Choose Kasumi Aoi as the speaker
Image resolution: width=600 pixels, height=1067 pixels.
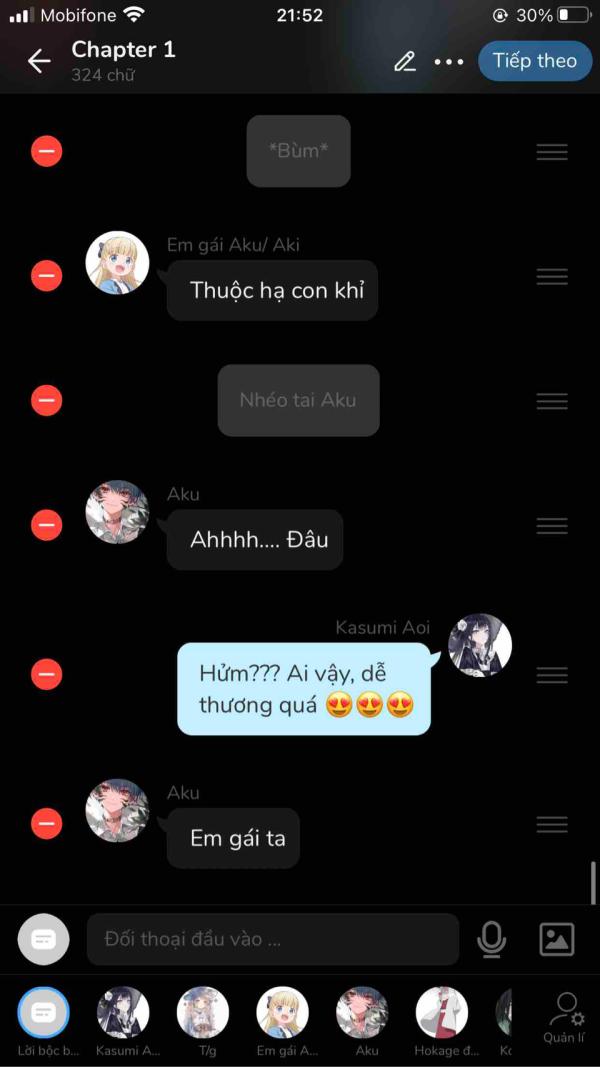[123, 1012]
